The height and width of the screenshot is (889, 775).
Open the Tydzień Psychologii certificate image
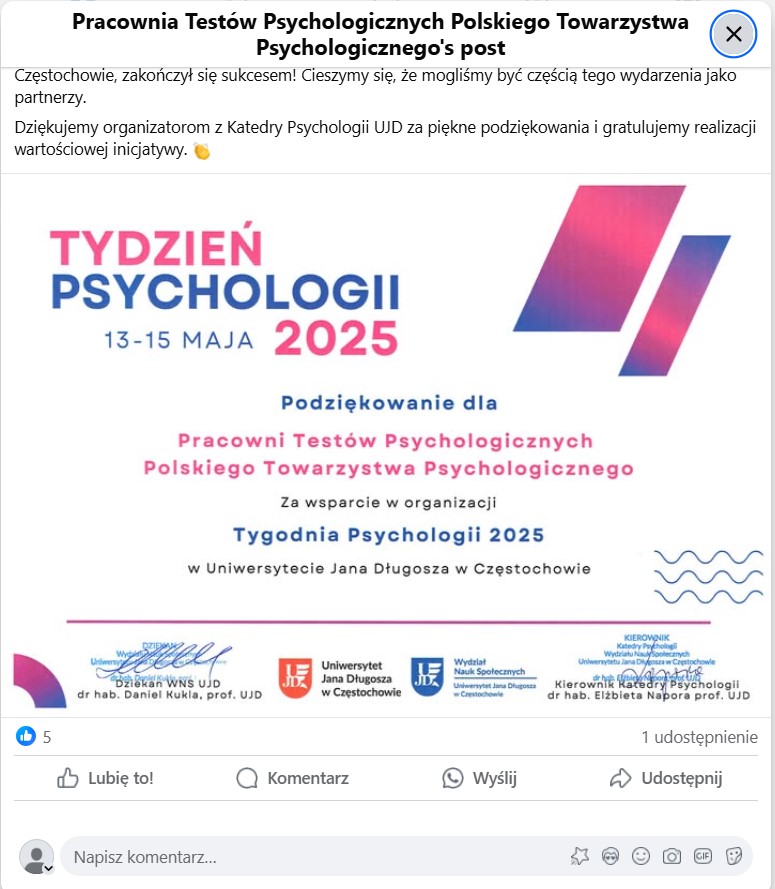(387, 445)
